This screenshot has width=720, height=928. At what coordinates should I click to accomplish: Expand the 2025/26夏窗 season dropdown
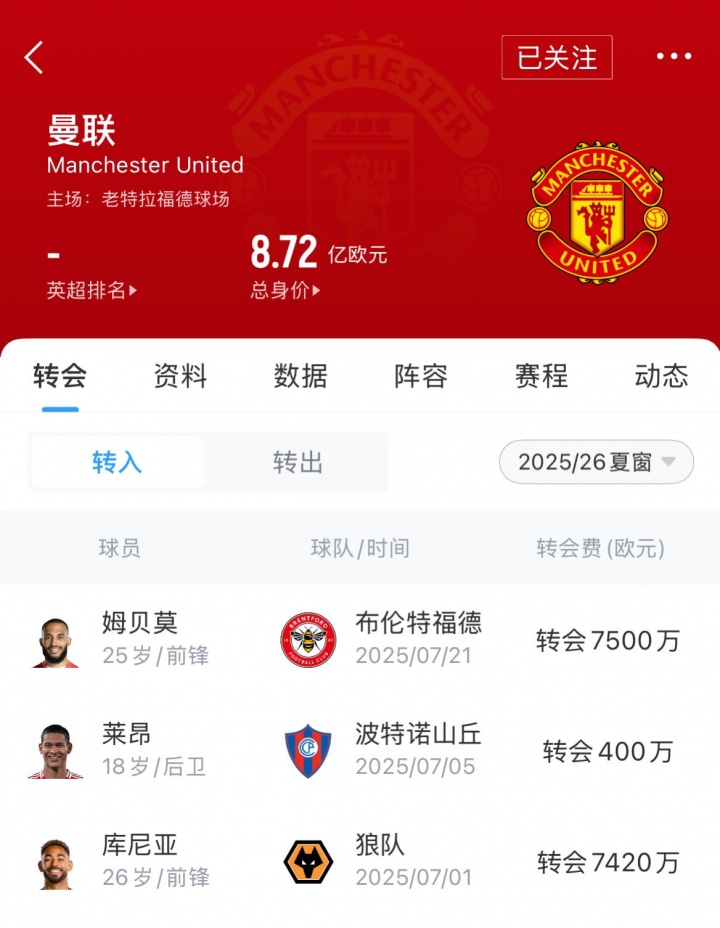[596, 462]
